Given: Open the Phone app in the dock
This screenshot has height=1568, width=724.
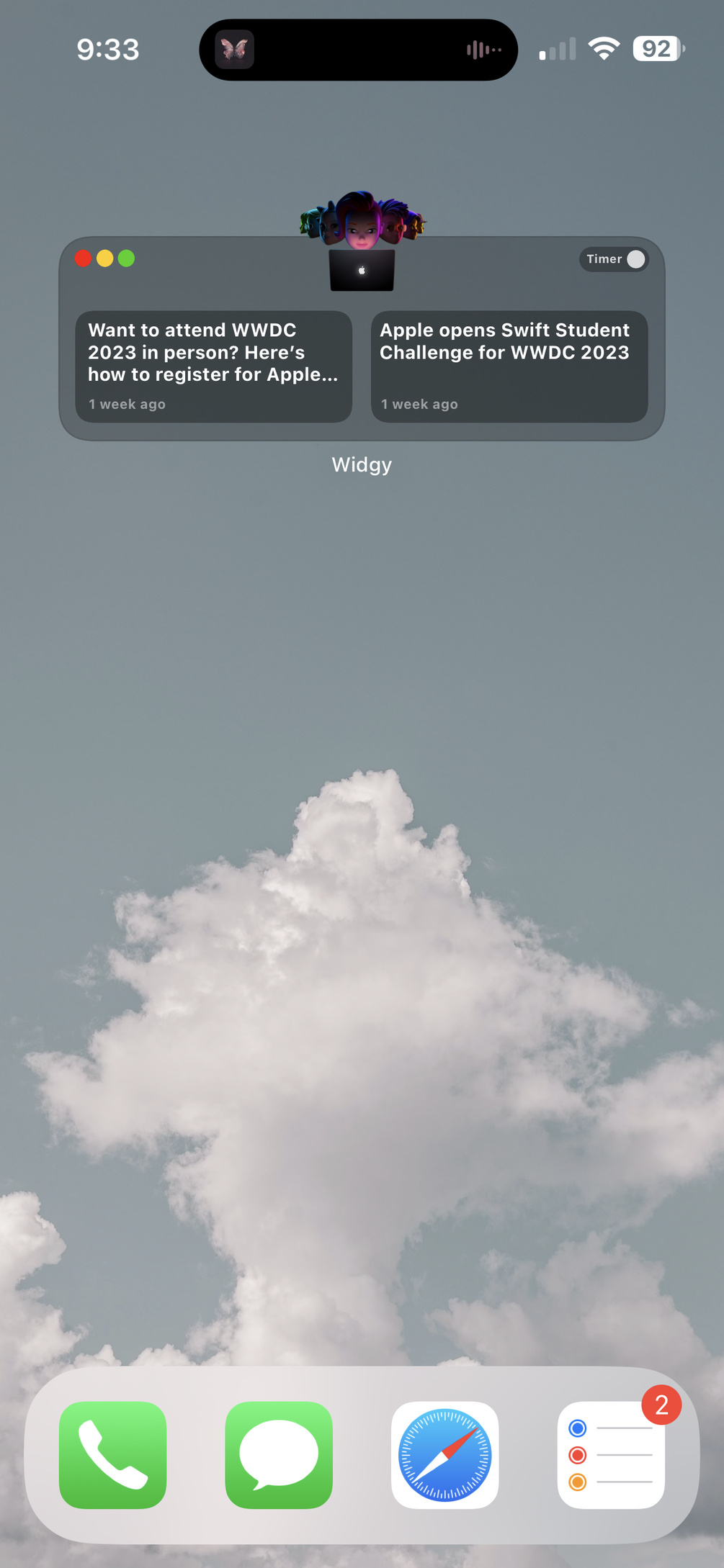Looking at the screenshot, I should (x=112, y=1454).
